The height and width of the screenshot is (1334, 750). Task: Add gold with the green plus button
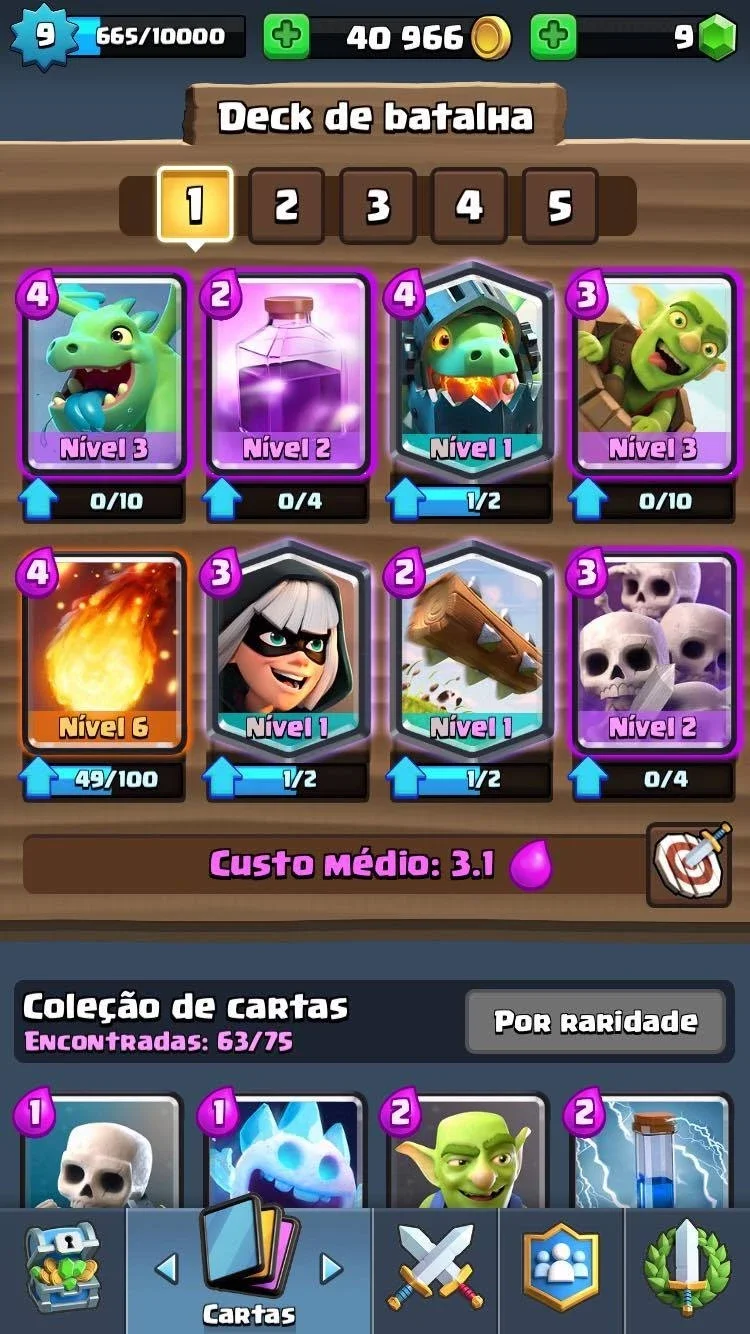[287, 38]
